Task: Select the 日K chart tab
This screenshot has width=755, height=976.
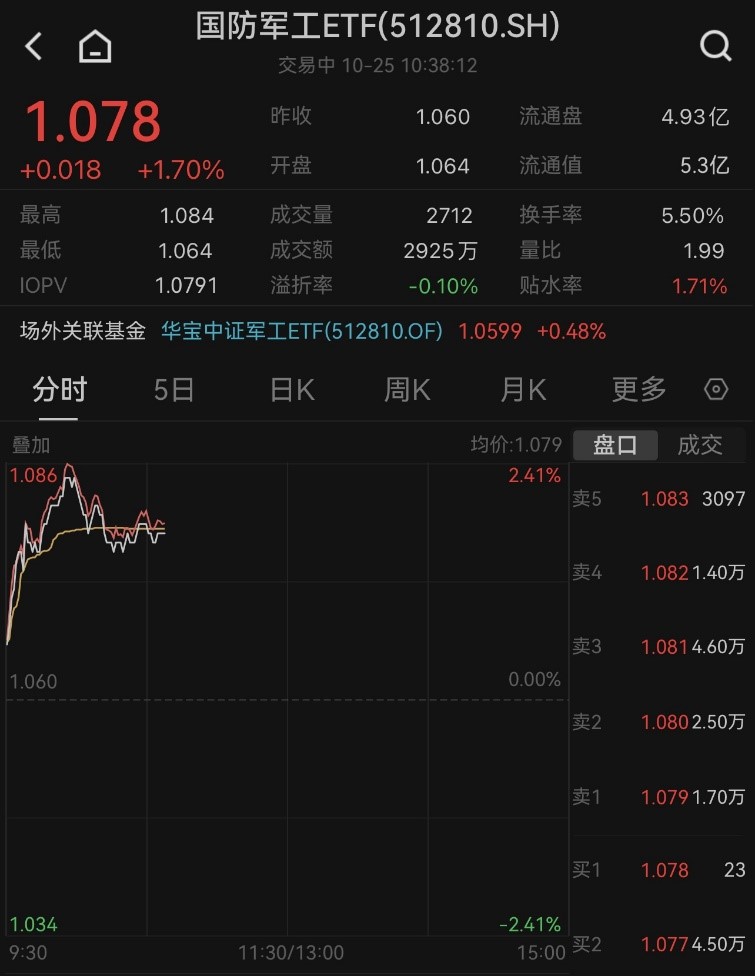Action: [x=292, y=390]
